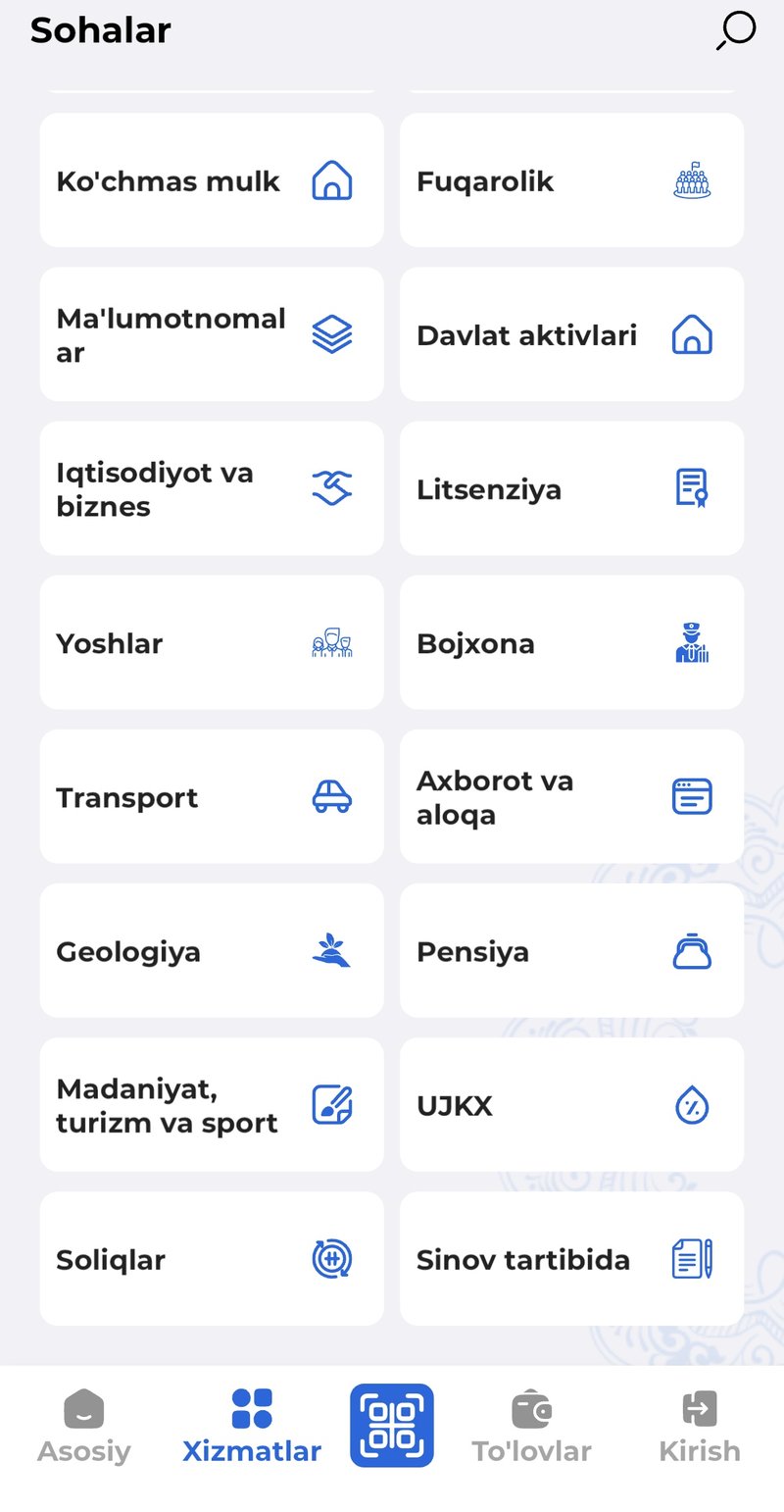This screenshot has width=784, height=1512.
Task: Open the search icon in the header
Action: tap(736, 30)
